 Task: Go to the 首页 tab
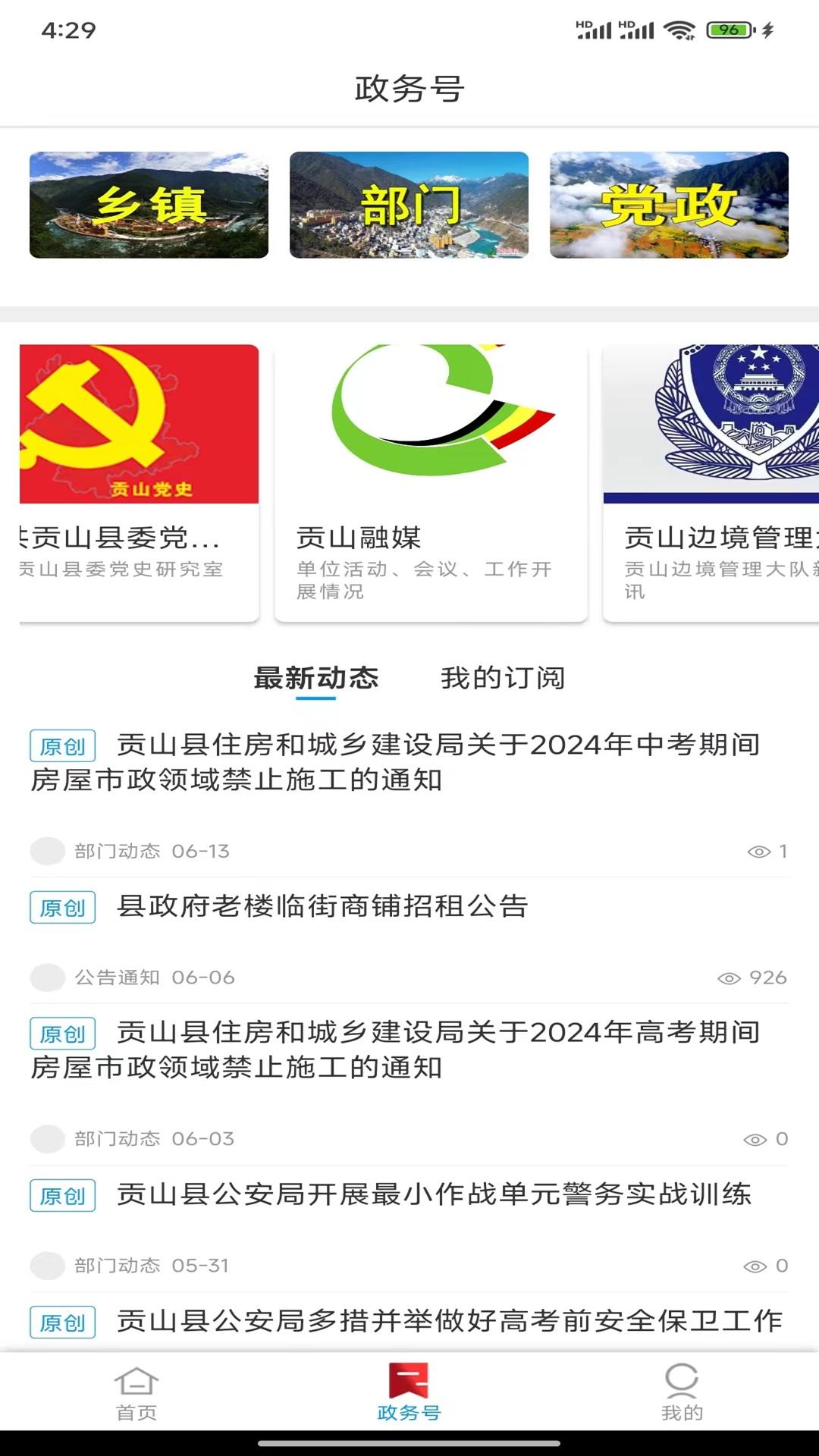tap(136, 1392)
